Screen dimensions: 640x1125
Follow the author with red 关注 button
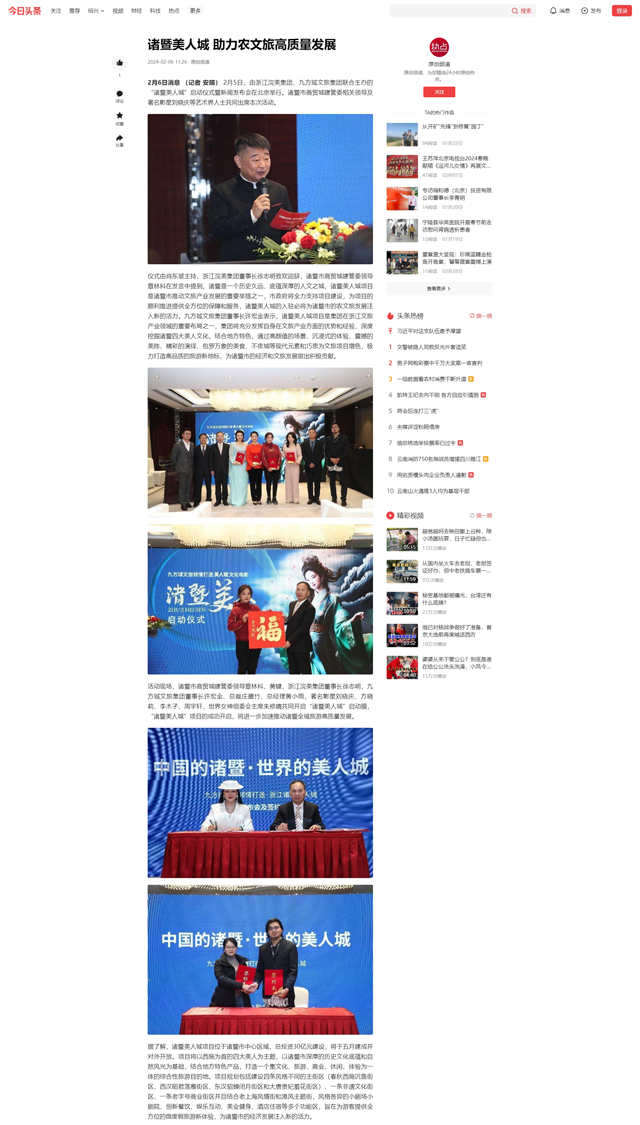439,92
